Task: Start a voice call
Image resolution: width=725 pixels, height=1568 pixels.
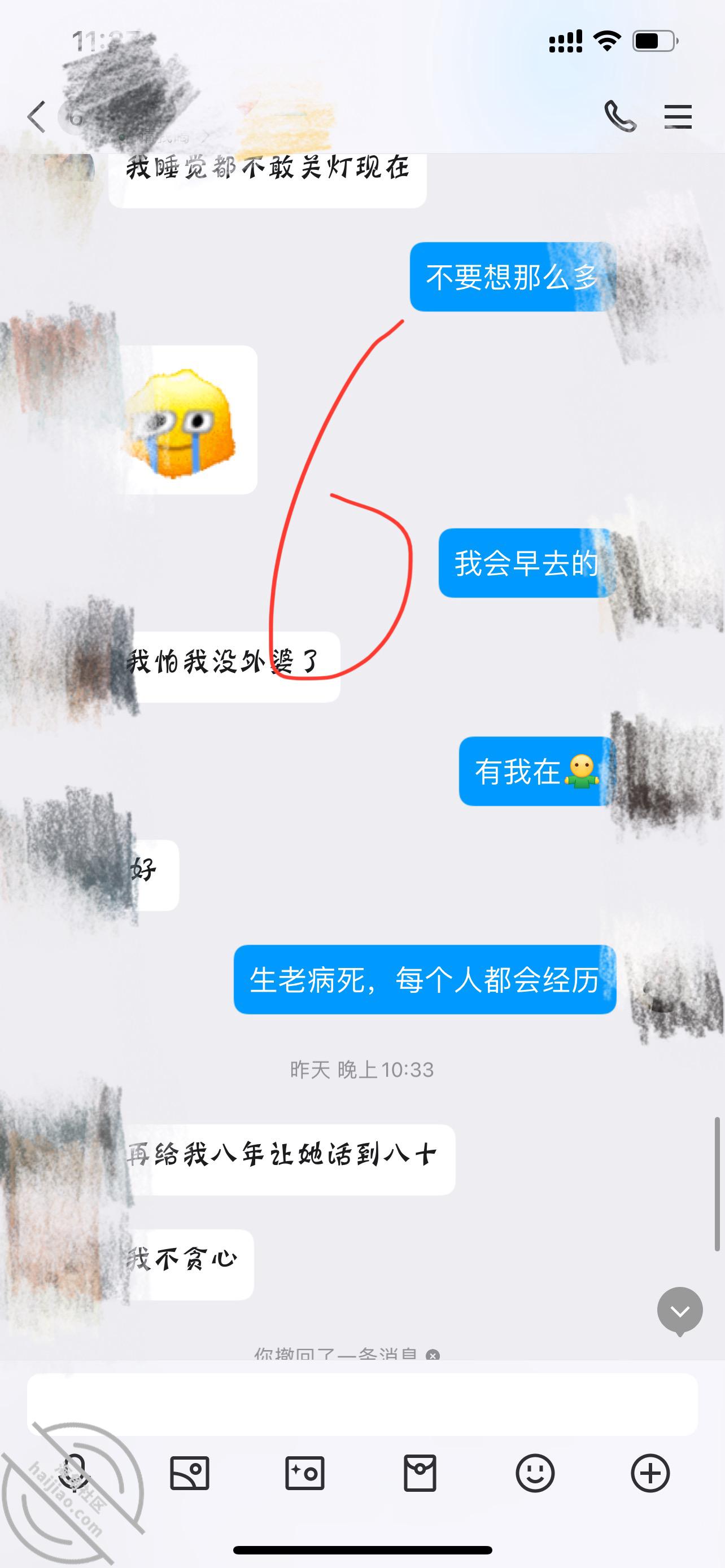Action: (x=619, y=116)
